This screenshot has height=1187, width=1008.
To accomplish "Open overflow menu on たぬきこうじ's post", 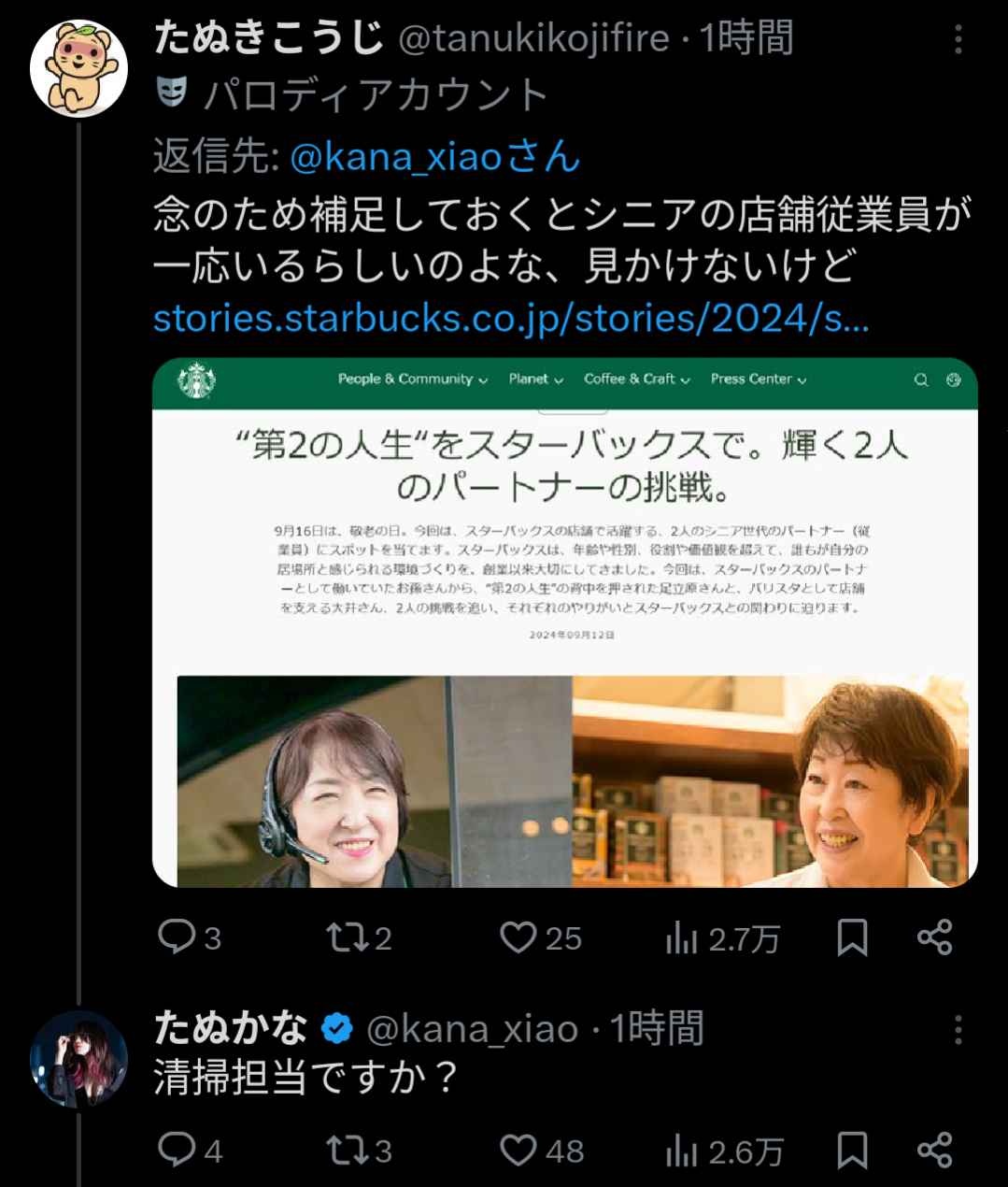I will [x=958, y=39].
